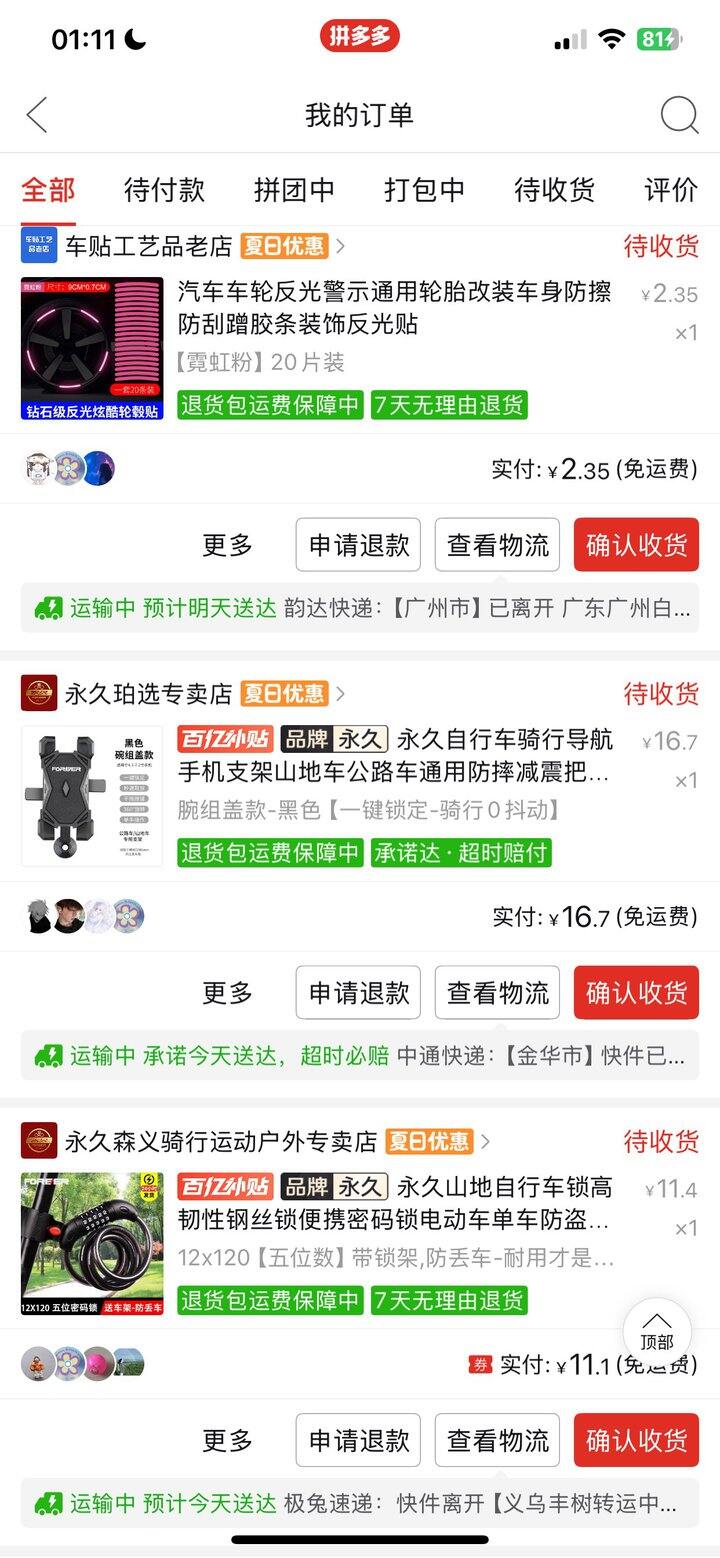
Task: Show the 待收货 orders tab
Action: 554,189
